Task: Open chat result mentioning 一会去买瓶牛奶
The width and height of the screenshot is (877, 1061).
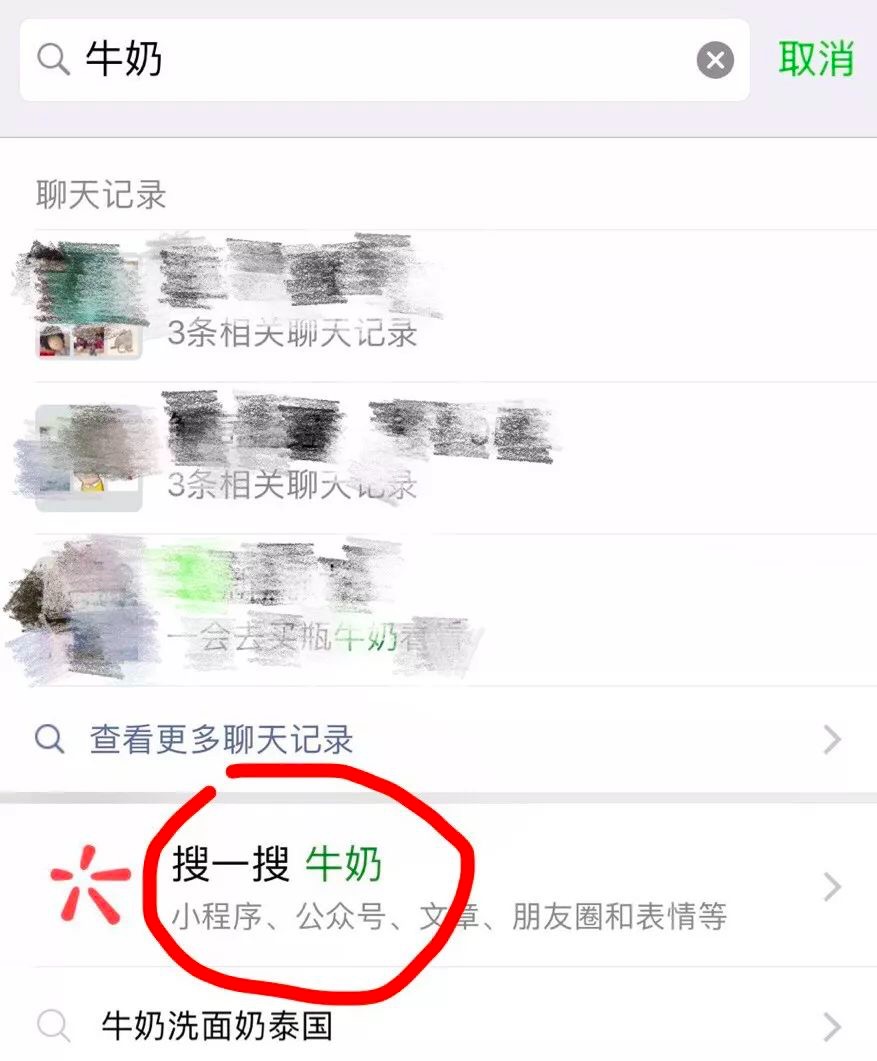Action: coord(440,610)
